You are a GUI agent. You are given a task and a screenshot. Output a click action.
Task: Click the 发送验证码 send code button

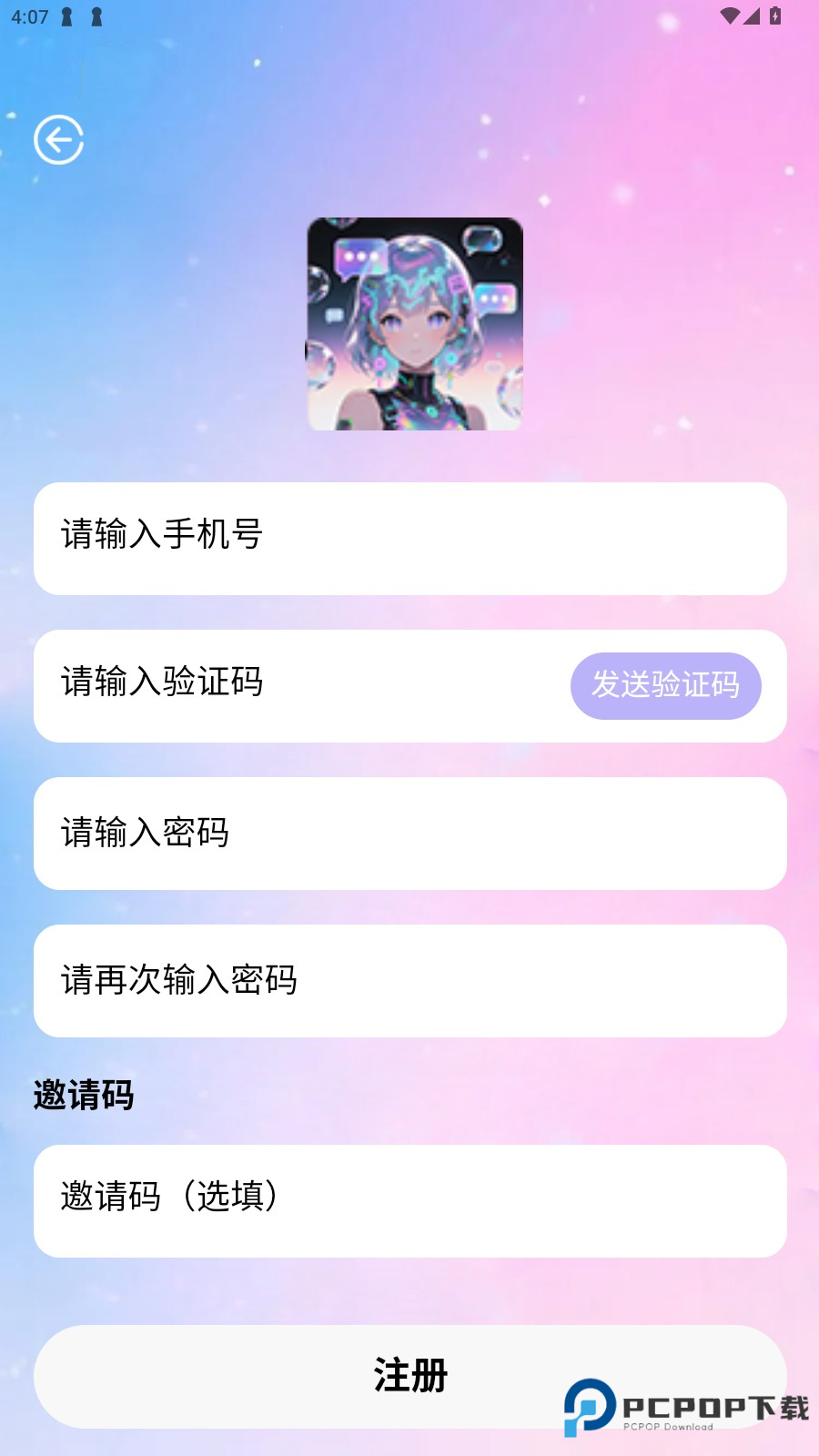[666, 686]
